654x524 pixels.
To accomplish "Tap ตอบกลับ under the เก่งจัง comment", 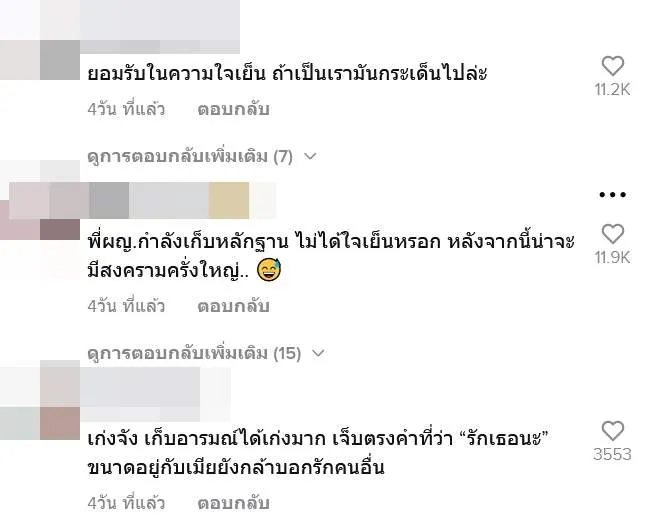I will (x=233, y=503).
